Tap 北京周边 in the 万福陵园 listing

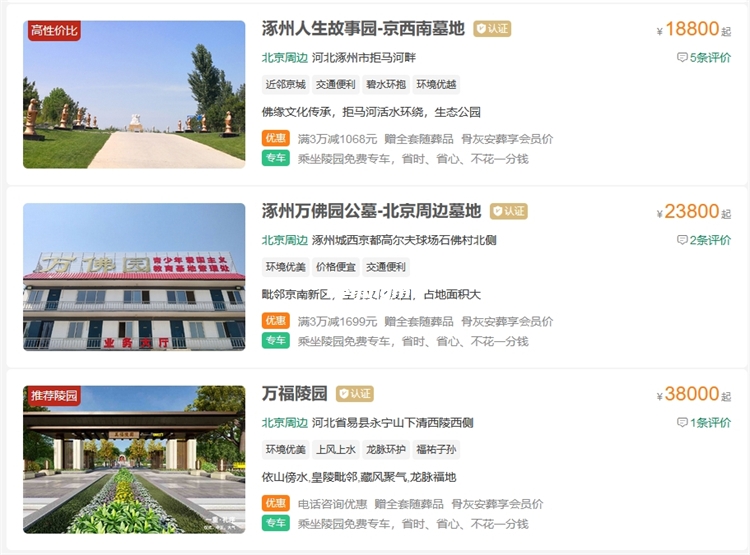coord(284,422)
